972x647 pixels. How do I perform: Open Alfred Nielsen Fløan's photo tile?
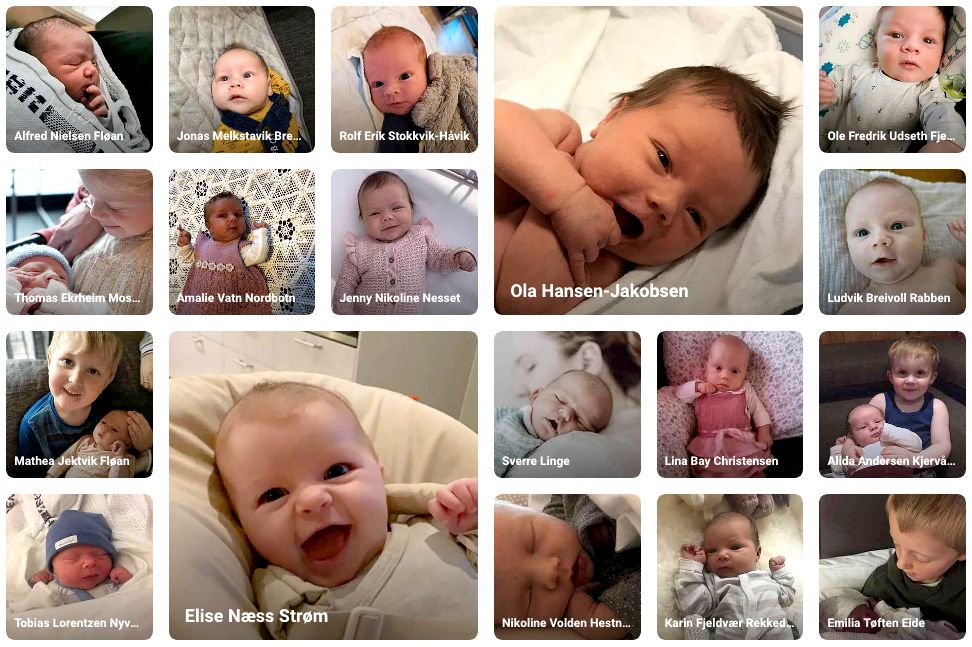[x=79, y=80]
